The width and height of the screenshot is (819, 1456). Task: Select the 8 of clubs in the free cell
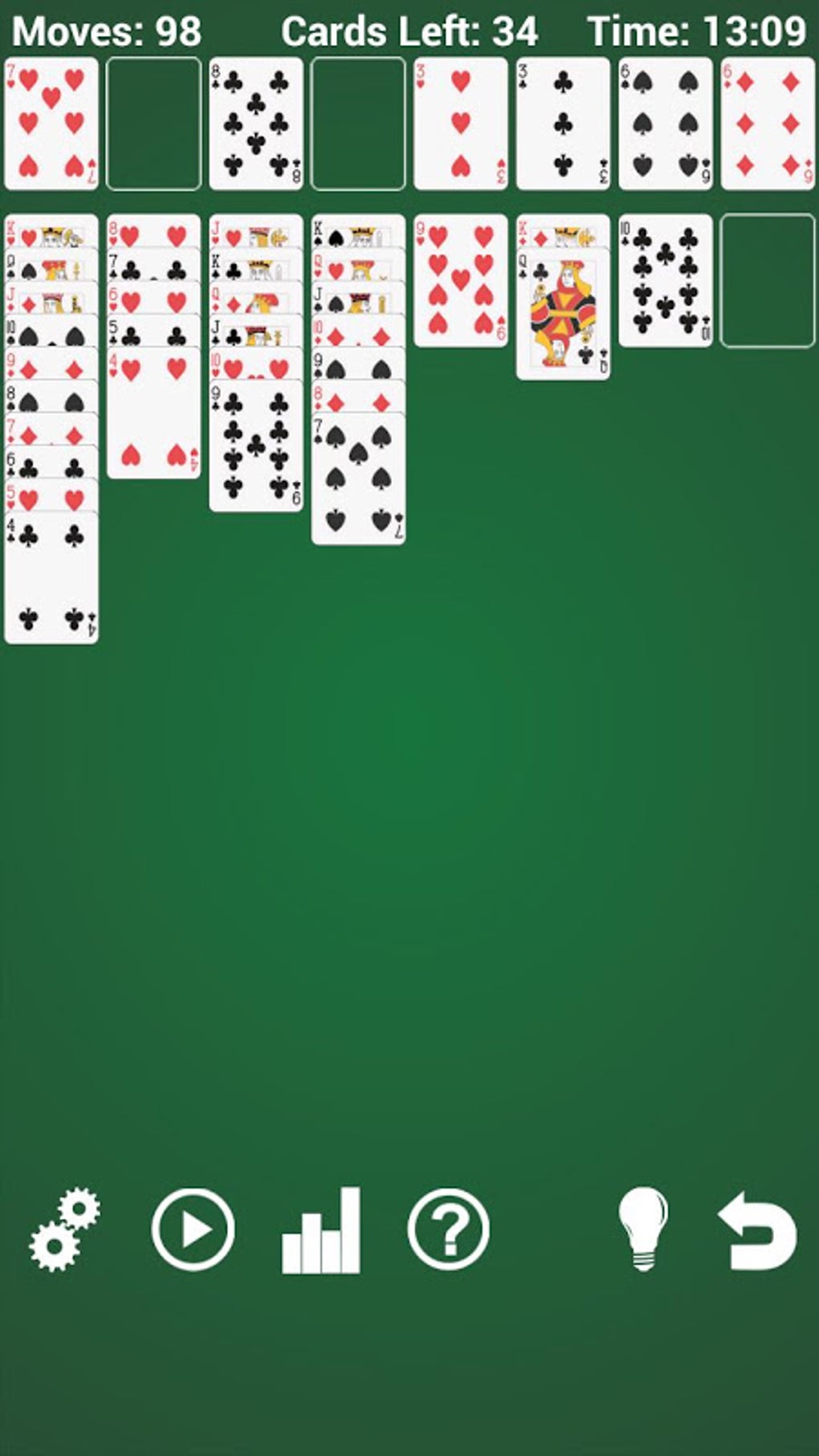pyautogui.click(x=256, y=123)
